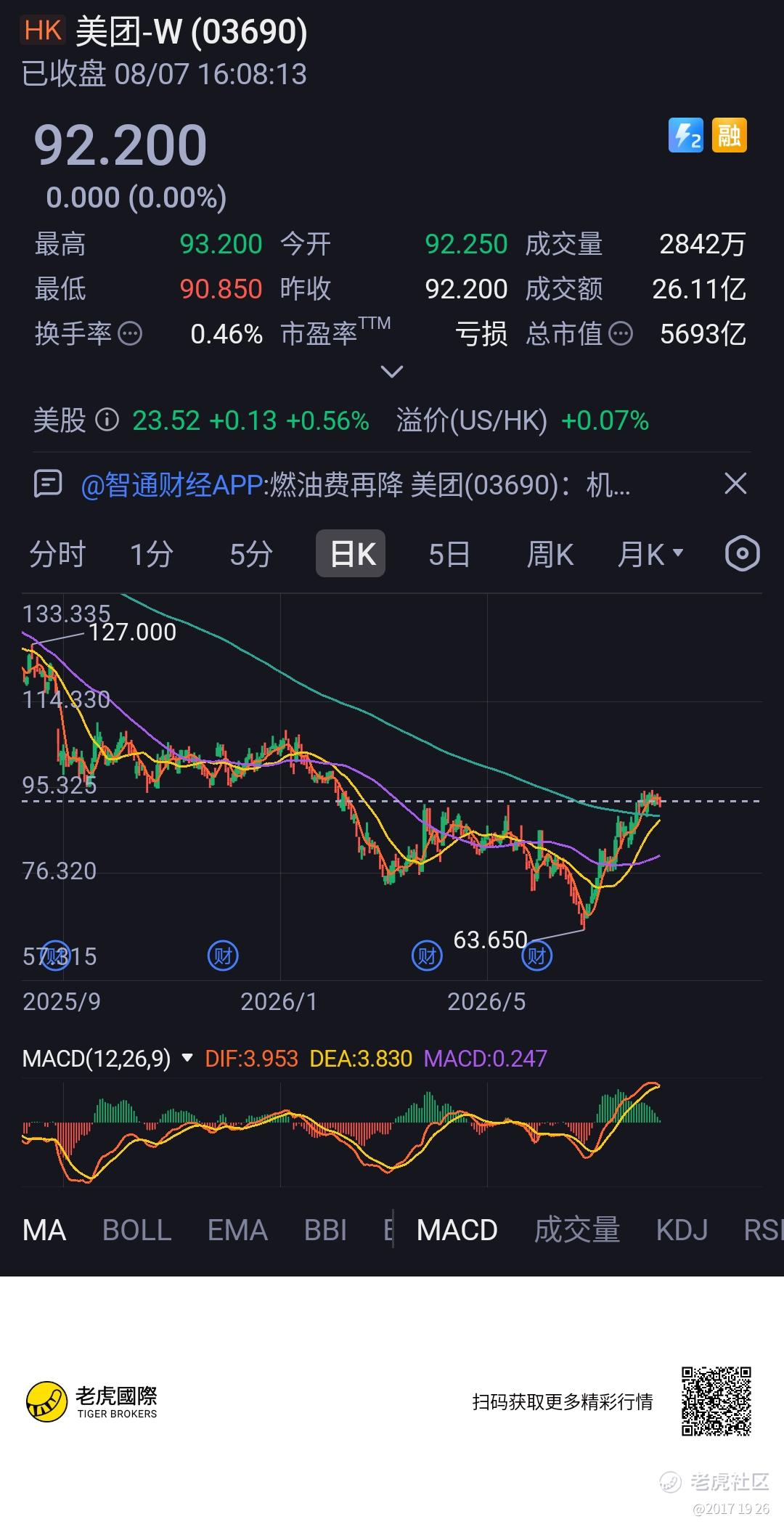
Task: Switch to the 分时 chart
Action: [57, 555]
